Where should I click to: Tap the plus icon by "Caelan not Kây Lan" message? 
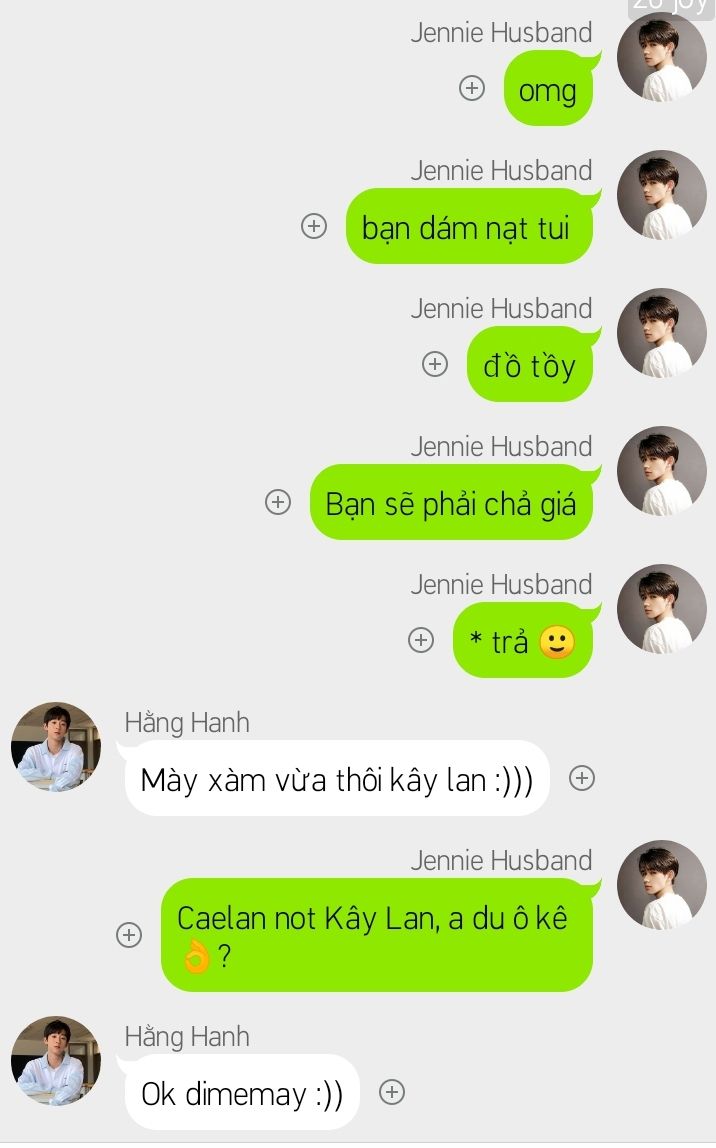coord(129,935)
